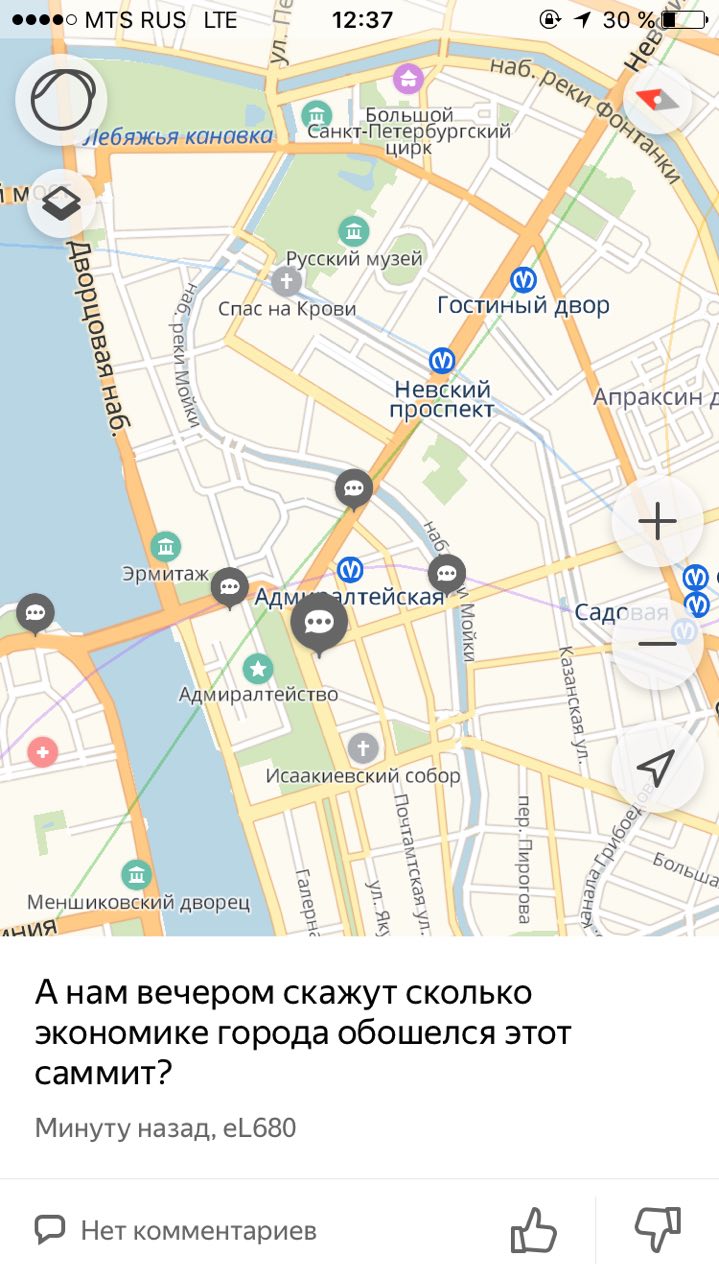Zoom out with the minus button

(657, 643)
